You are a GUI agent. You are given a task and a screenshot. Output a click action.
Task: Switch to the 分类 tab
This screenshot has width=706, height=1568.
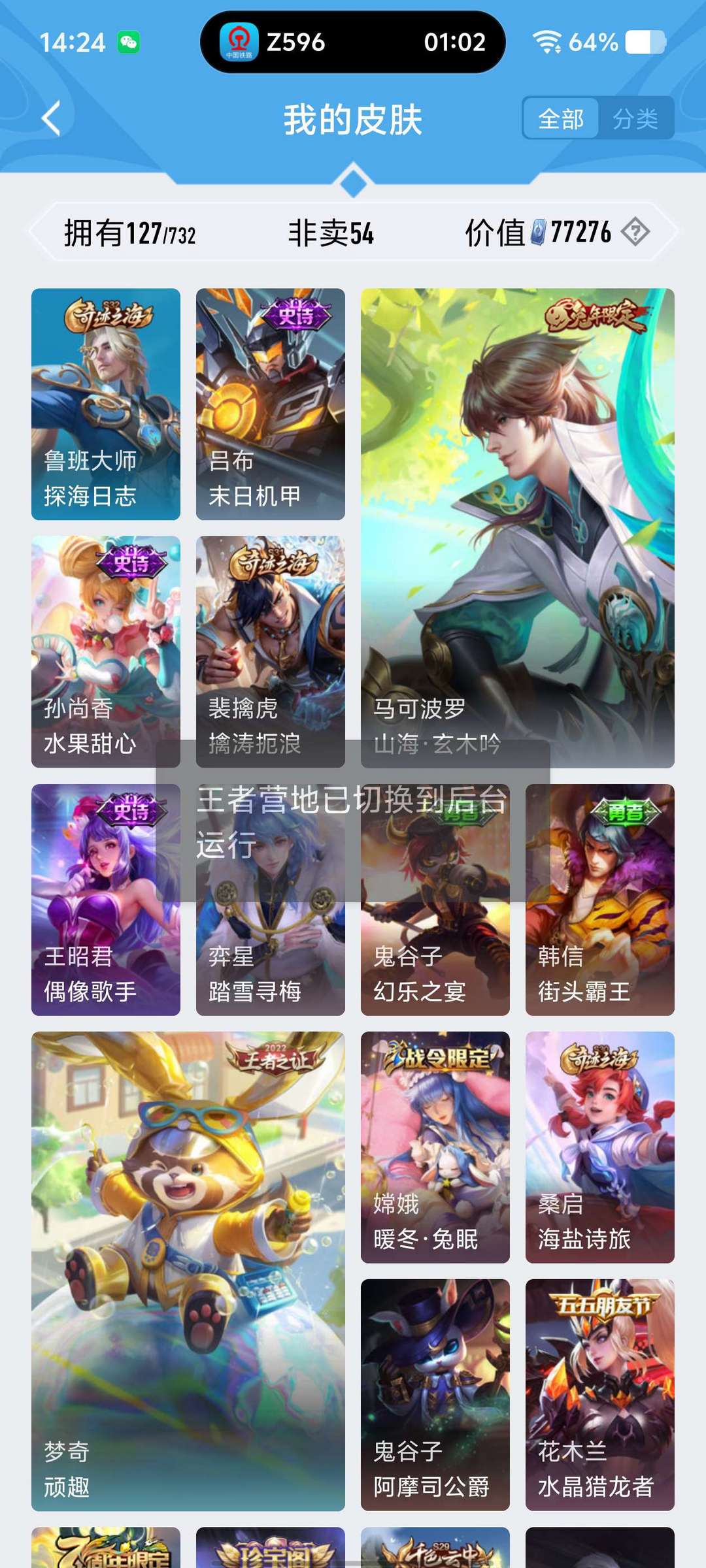[635, 118]
